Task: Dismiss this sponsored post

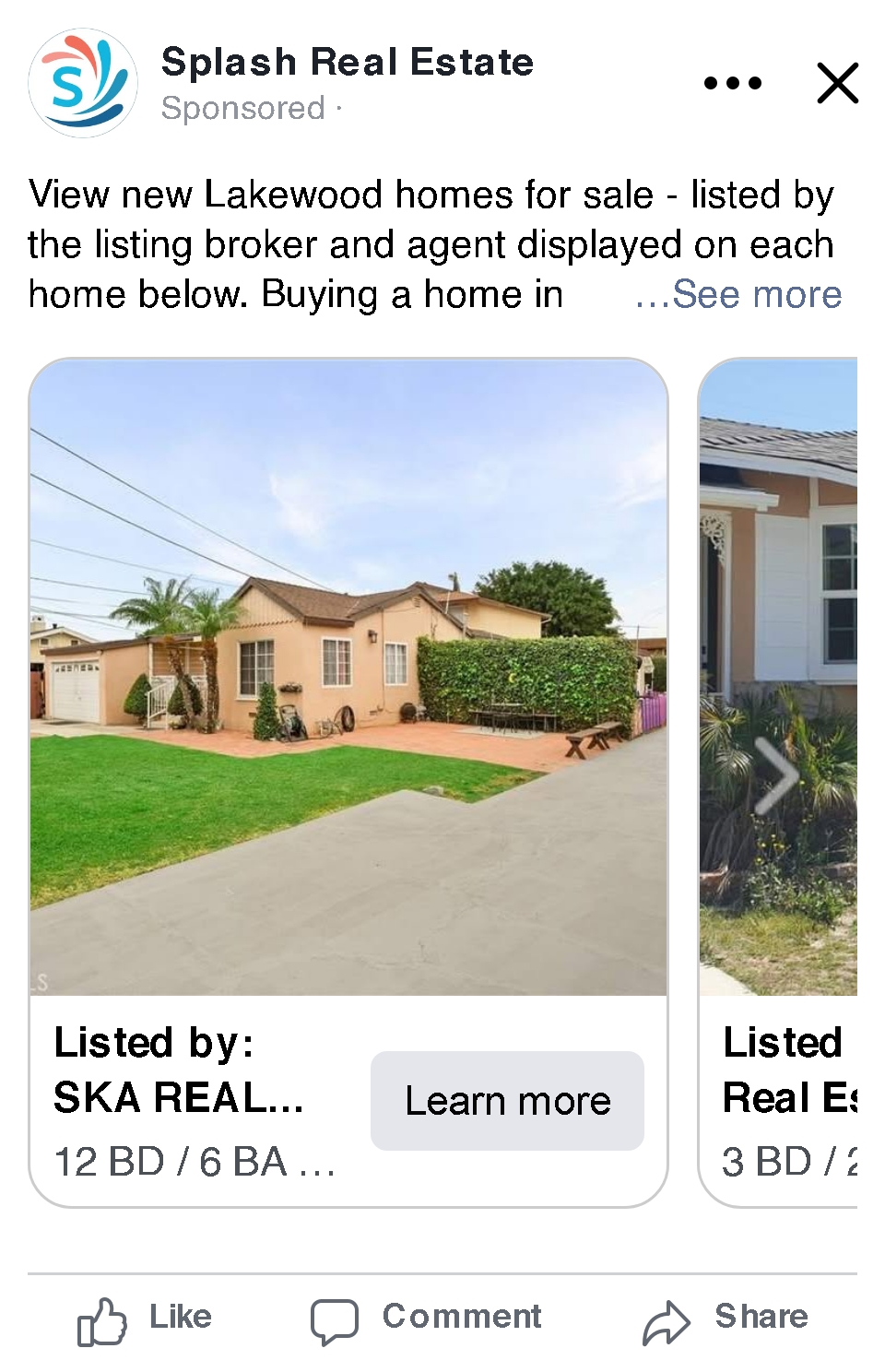Action: tap(837, 83)
